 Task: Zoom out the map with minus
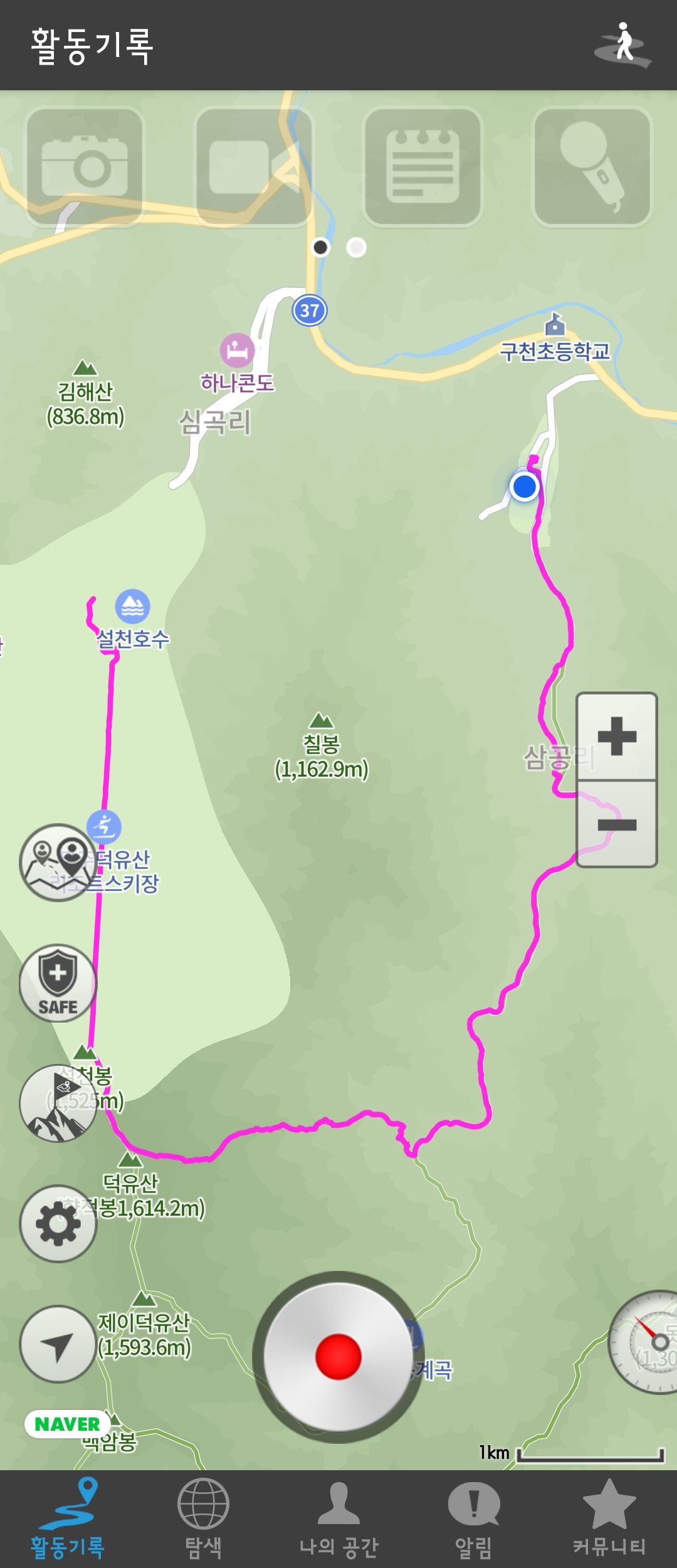(617, 824)
